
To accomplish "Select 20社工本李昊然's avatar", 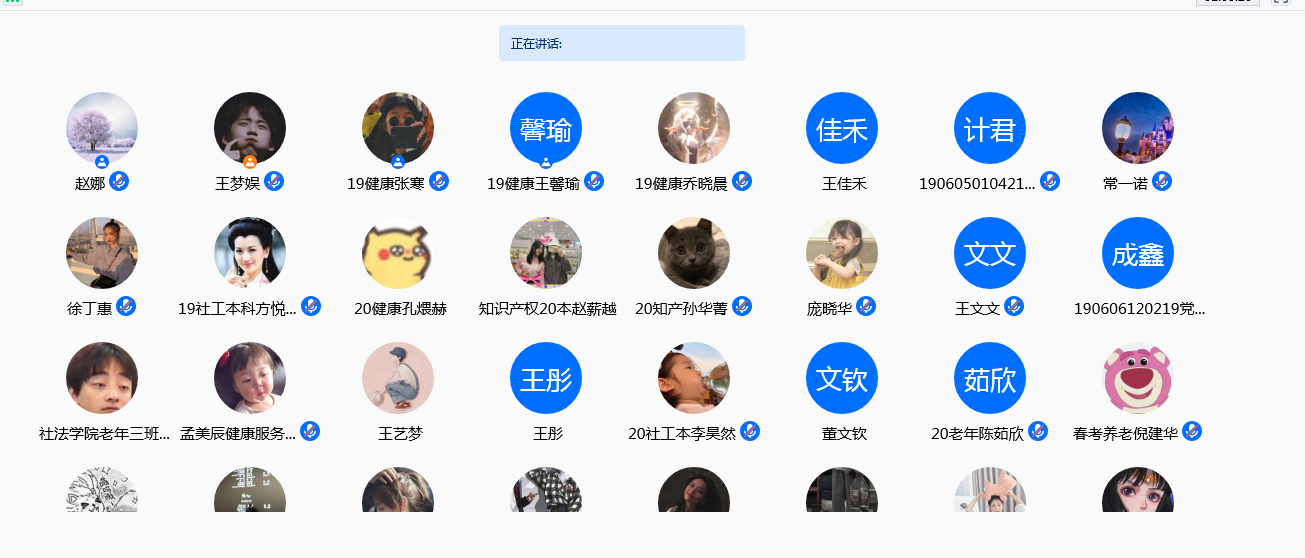I will [694, 378].
